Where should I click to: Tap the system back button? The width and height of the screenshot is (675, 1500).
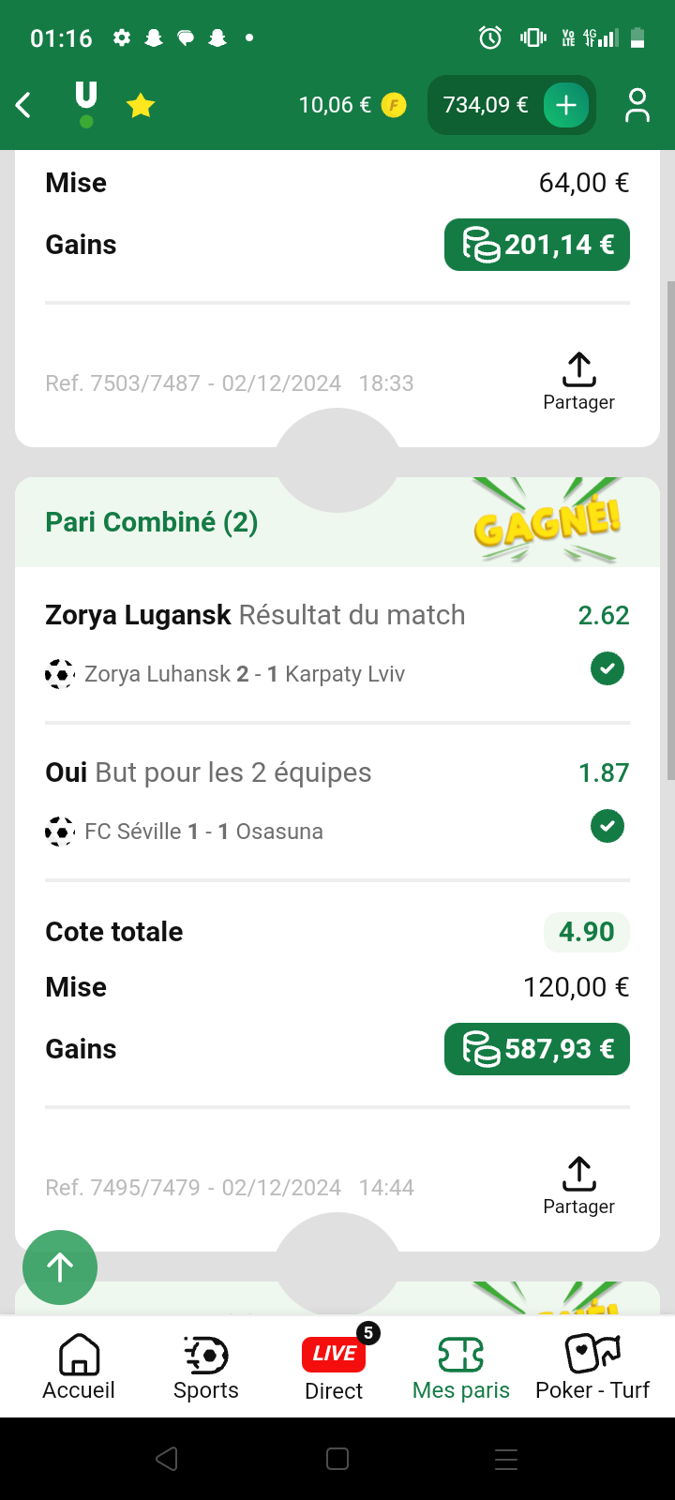167,1459
